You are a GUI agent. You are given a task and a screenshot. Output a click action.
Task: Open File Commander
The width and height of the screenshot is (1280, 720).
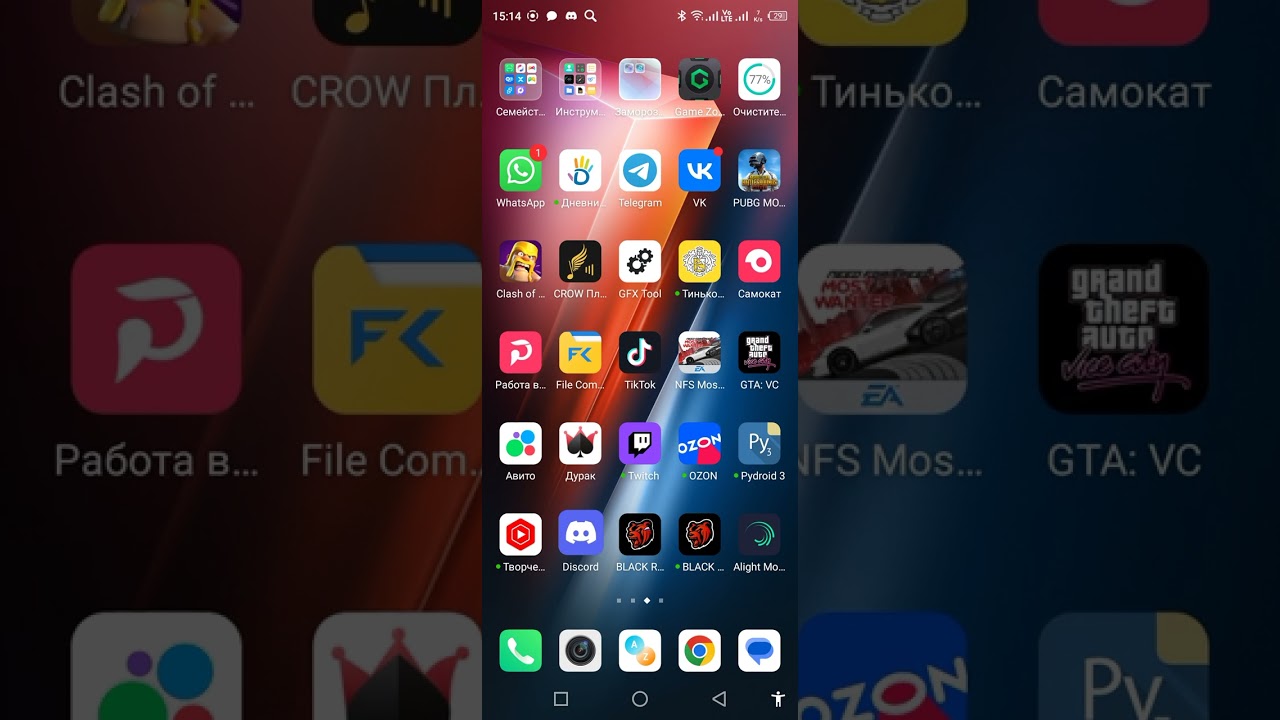click(580, 353)
